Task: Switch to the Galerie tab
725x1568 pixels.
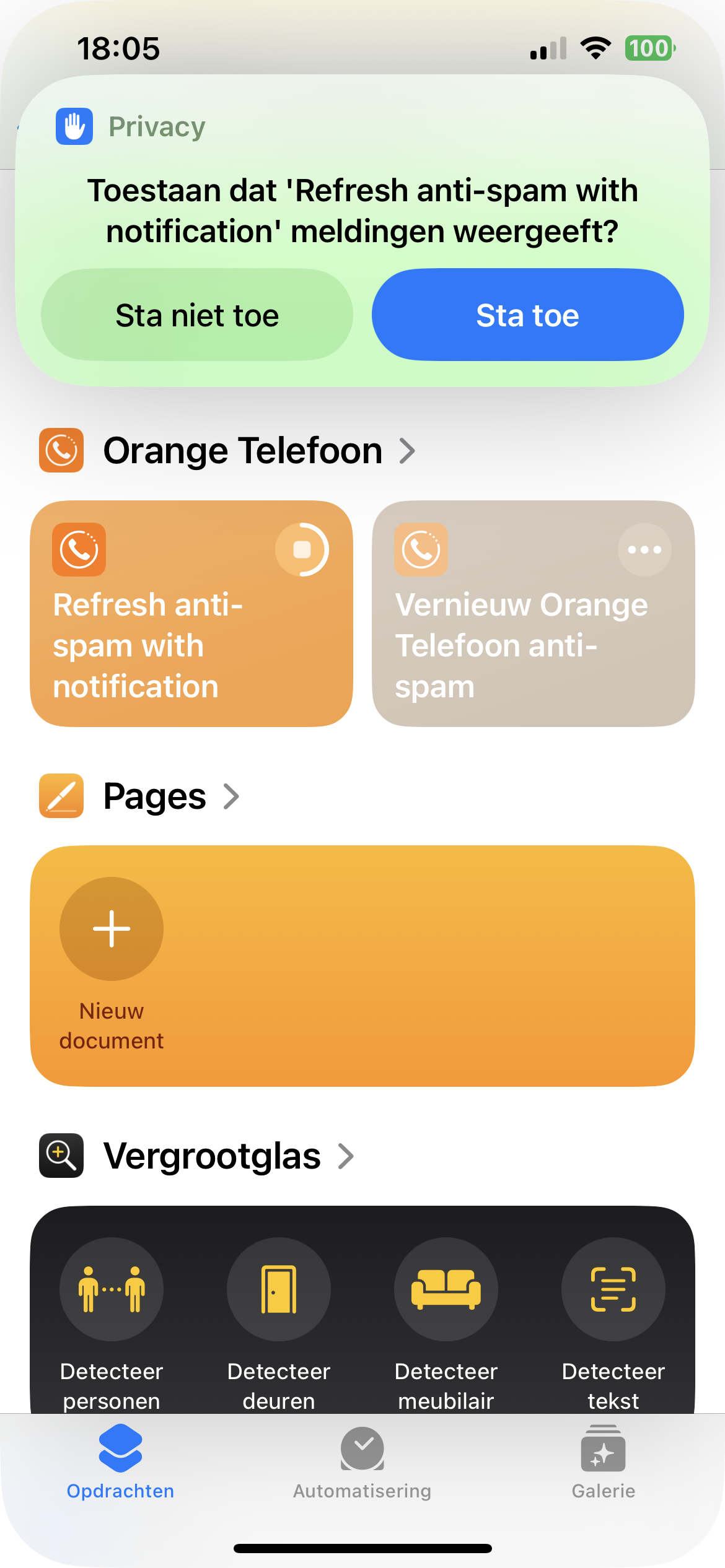Action: 604,1461
